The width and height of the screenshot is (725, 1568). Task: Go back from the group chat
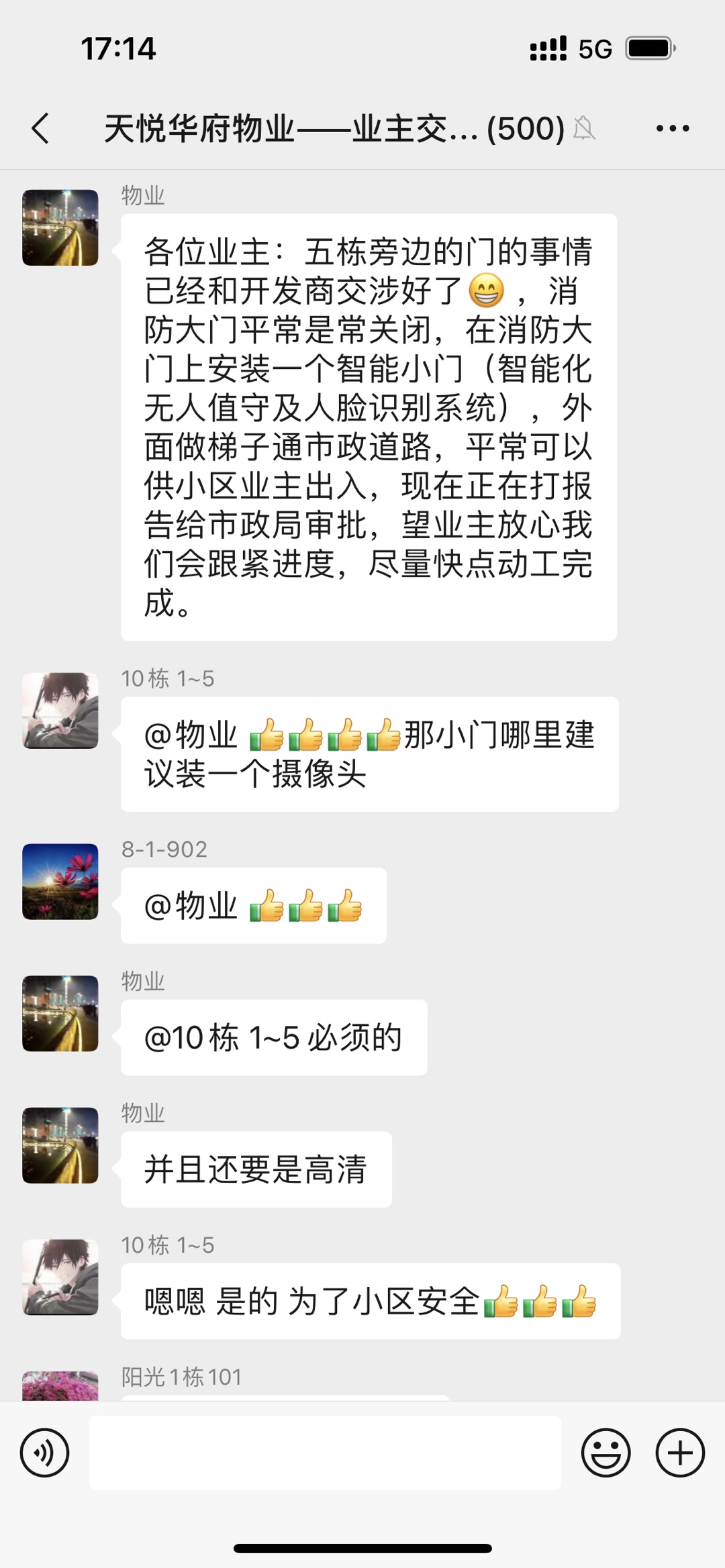pyautogui.click(x=40, y=128)
